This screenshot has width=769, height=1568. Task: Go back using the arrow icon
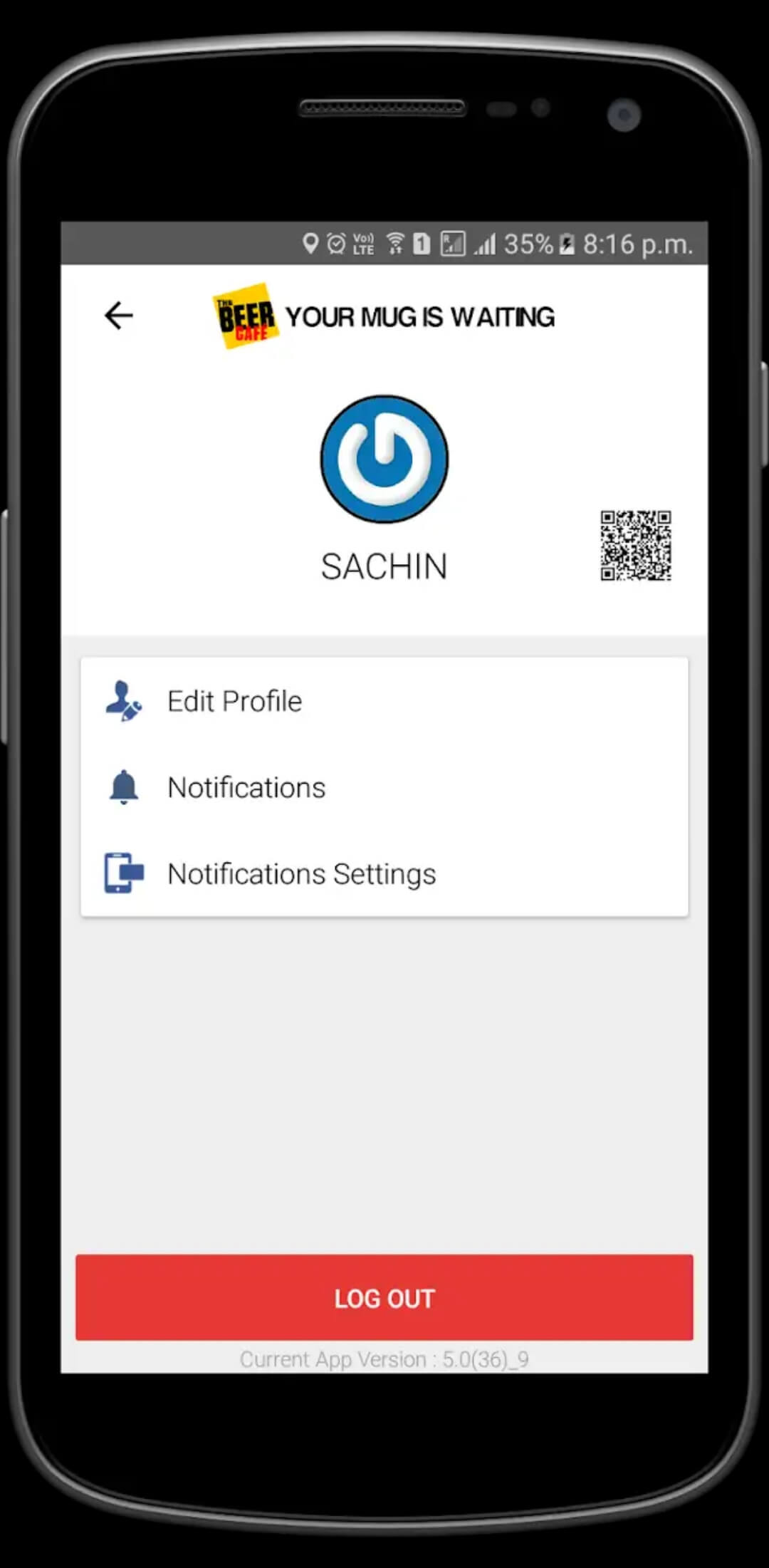pyautogui.click(x=119, y=316)
